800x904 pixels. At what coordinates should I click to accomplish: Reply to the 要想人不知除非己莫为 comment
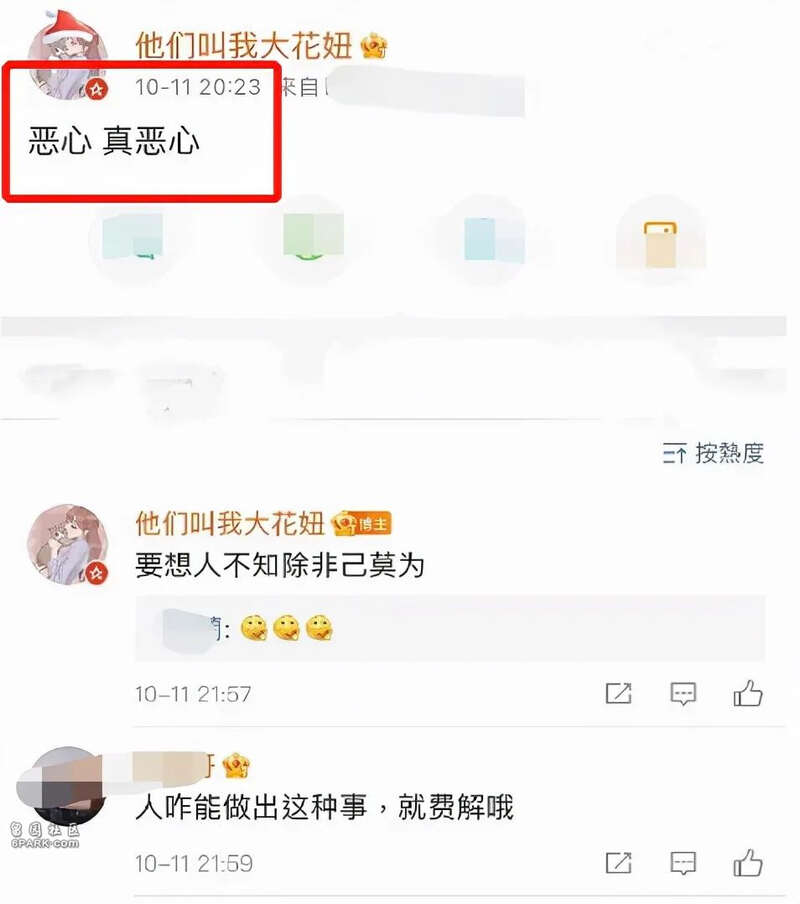click(x=683, y=693)
